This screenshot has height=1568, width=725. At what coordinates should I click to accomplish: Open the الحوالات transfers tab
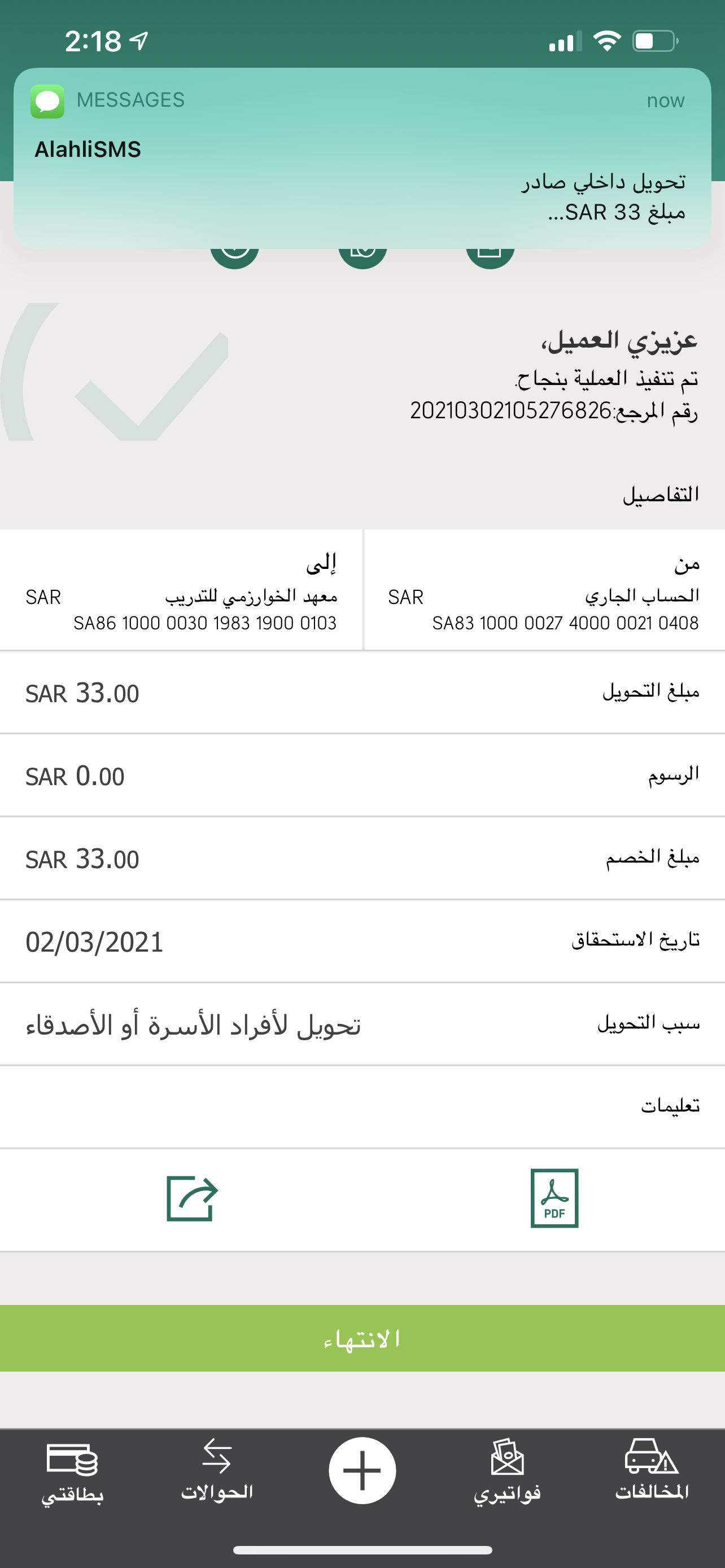click(217, 1470)
